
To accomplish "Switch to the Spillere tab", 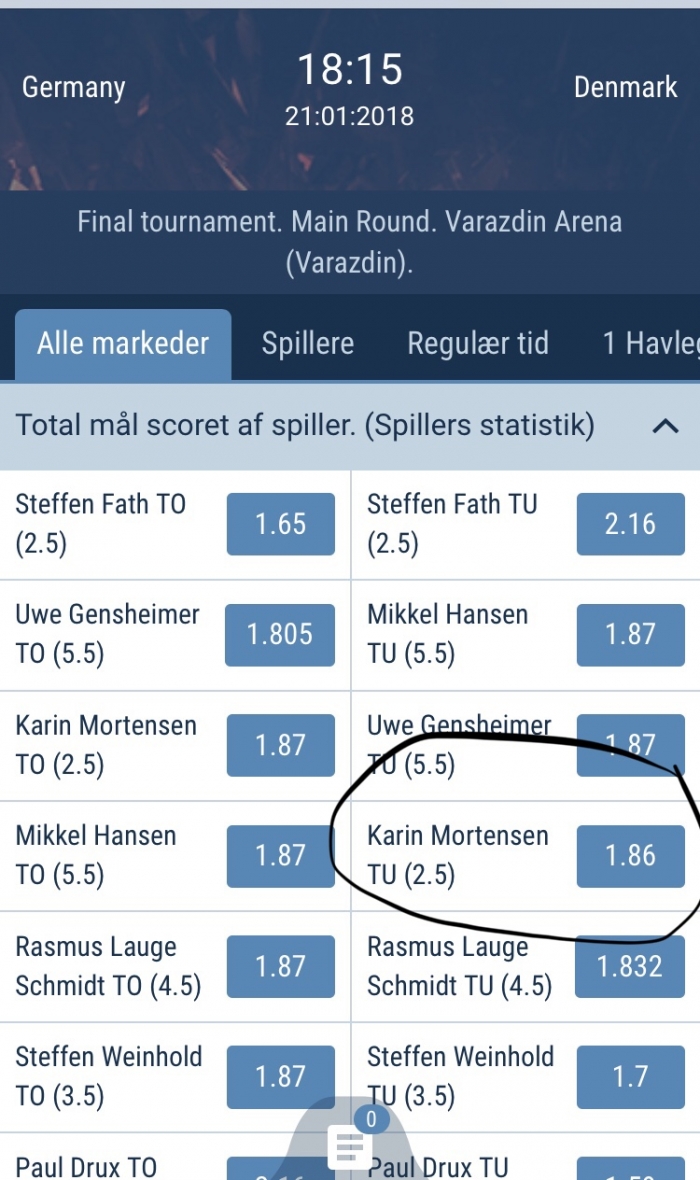I will click(x=307, y=344).
